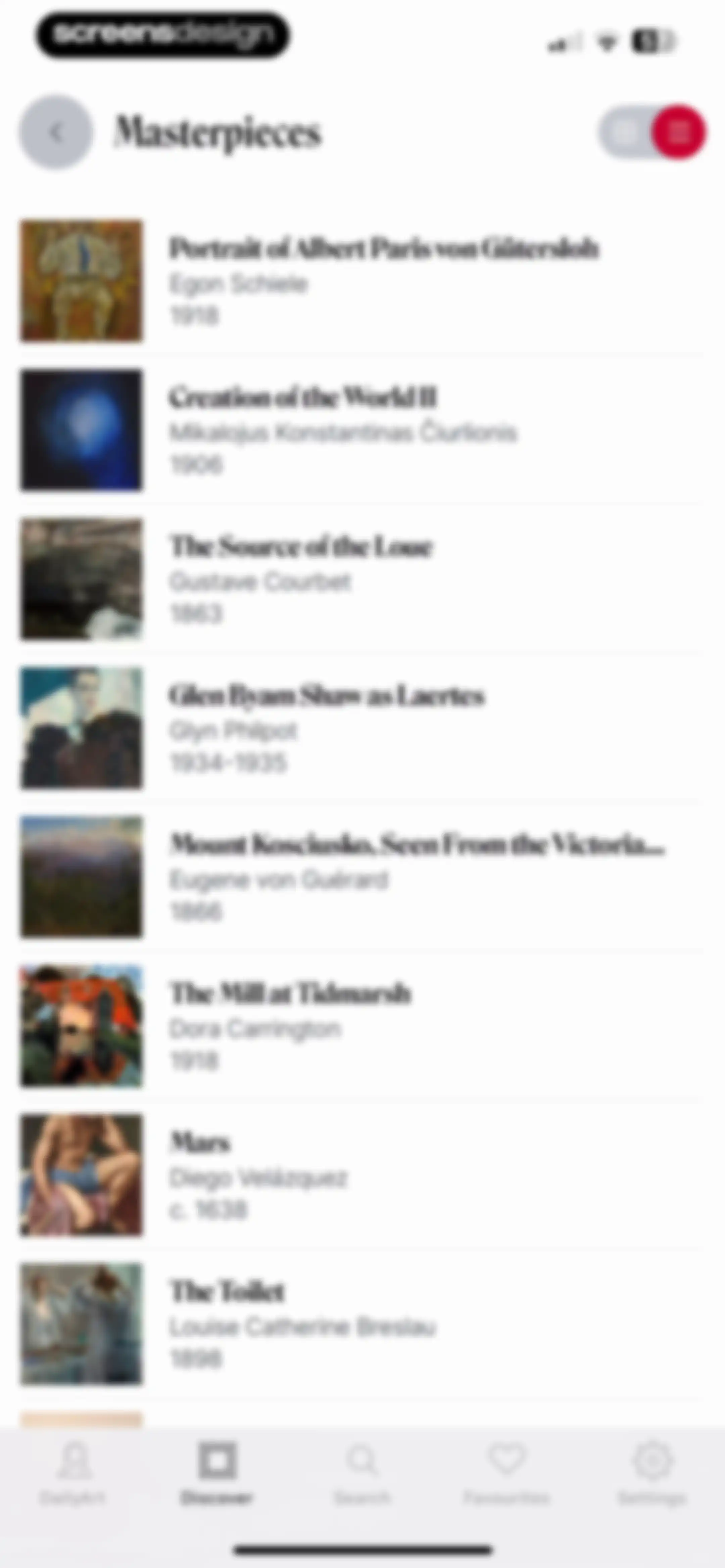Open The Source of the Loue

click(362, 578)
